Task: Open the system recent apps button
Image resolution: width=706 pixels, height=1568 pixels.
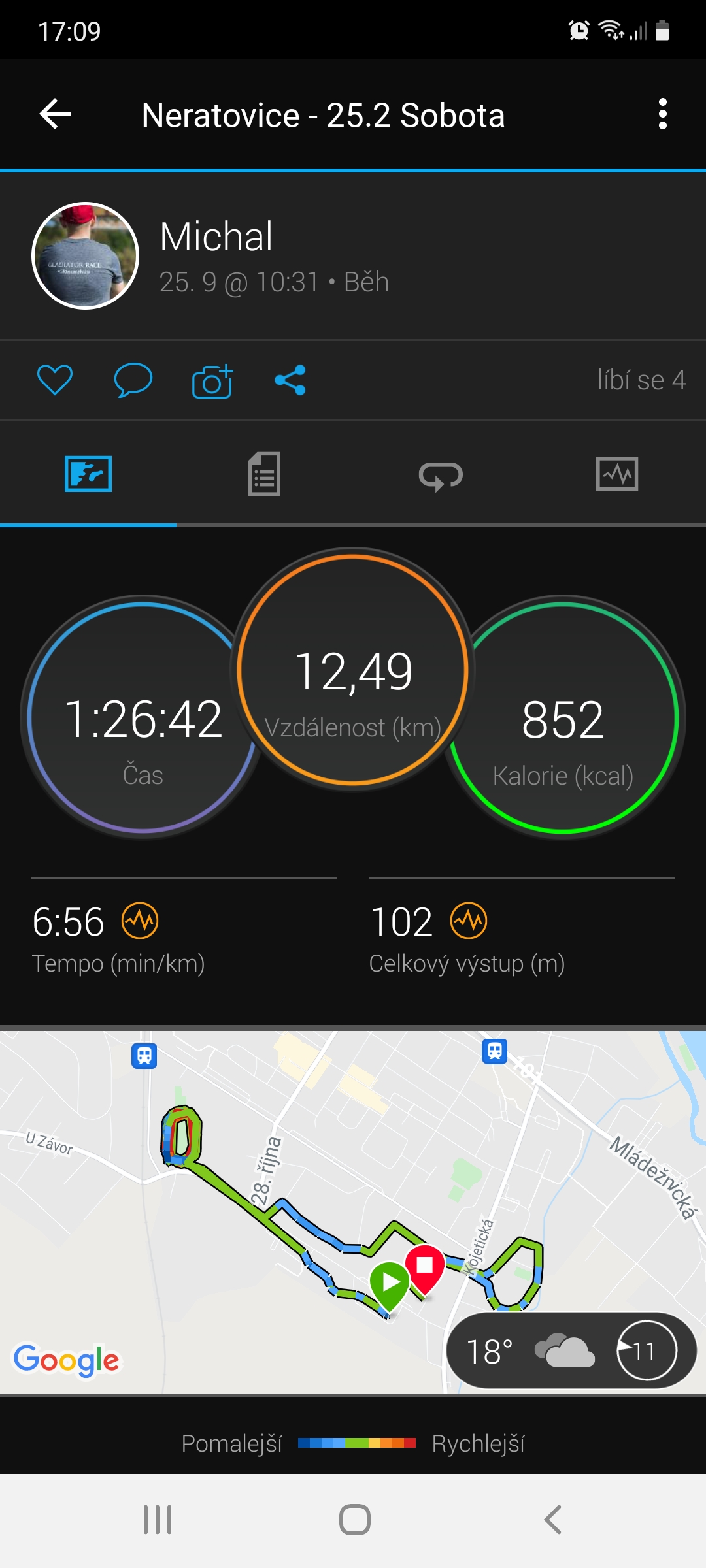Action: pyautogui.click(x=158, y=1520)
